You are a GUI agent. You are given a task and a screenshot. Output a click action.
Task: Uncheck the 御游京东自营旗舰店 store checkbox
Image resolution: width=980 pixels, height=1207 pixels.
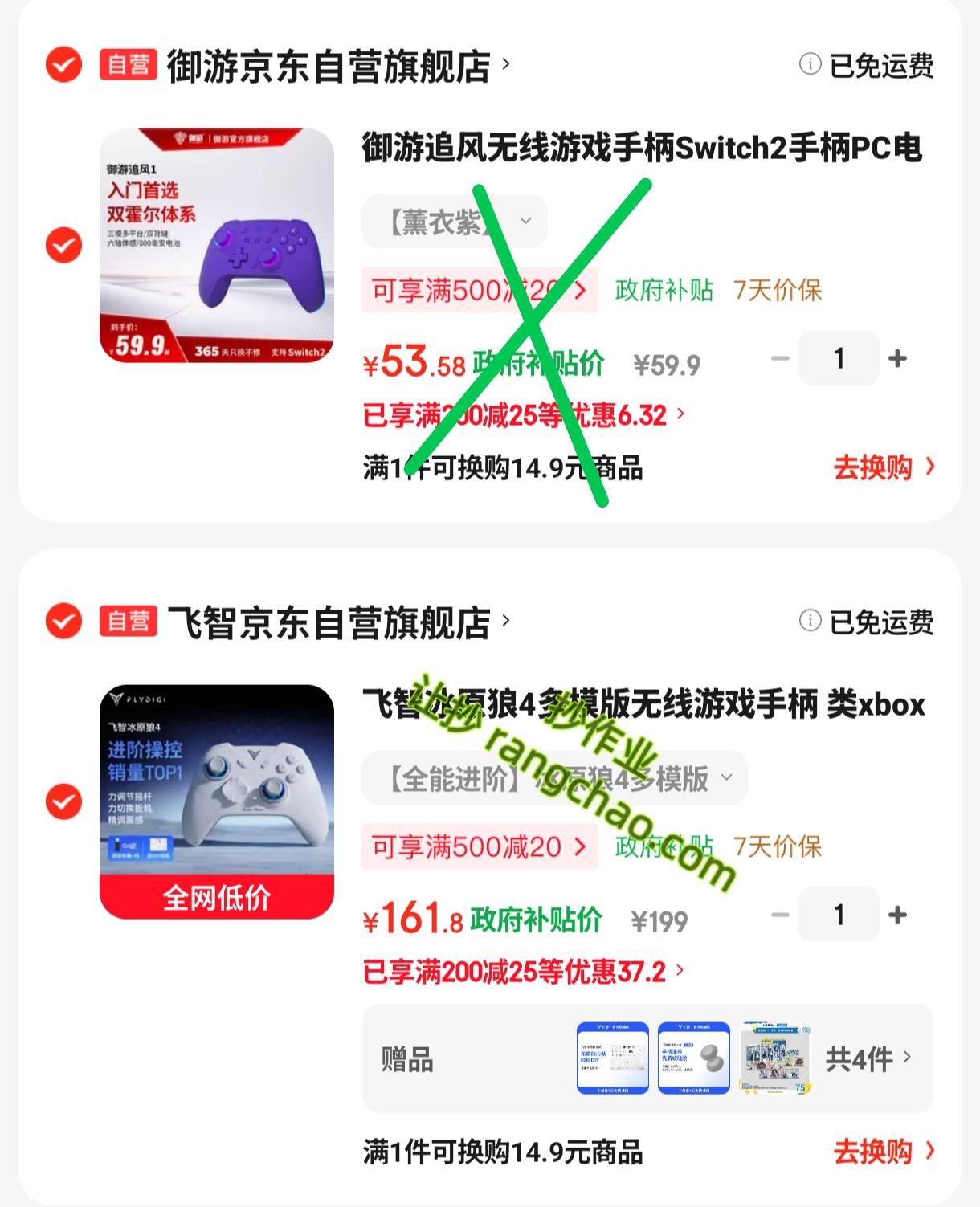(x=63, y=64)
